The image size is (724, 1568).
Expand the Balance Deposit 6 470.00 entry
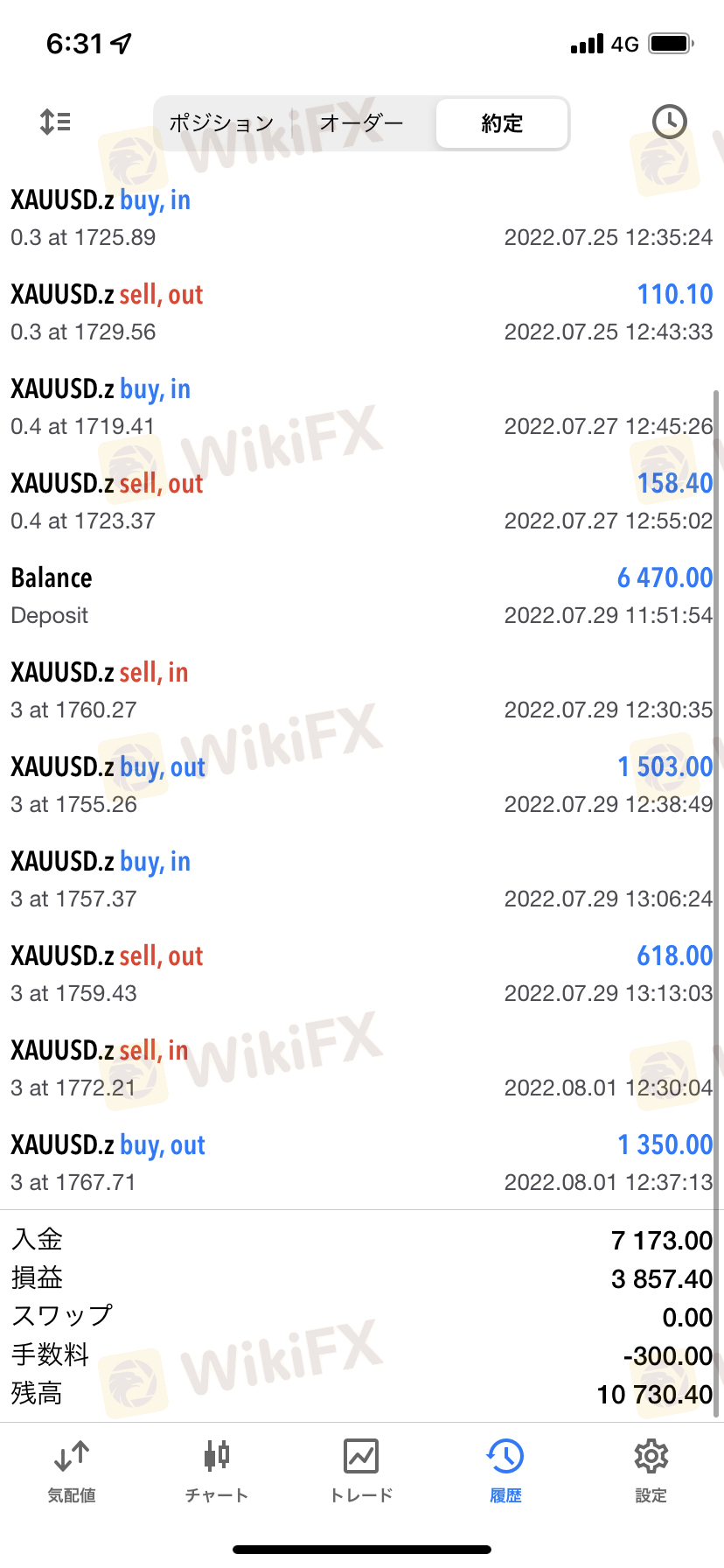coord(362,595)
